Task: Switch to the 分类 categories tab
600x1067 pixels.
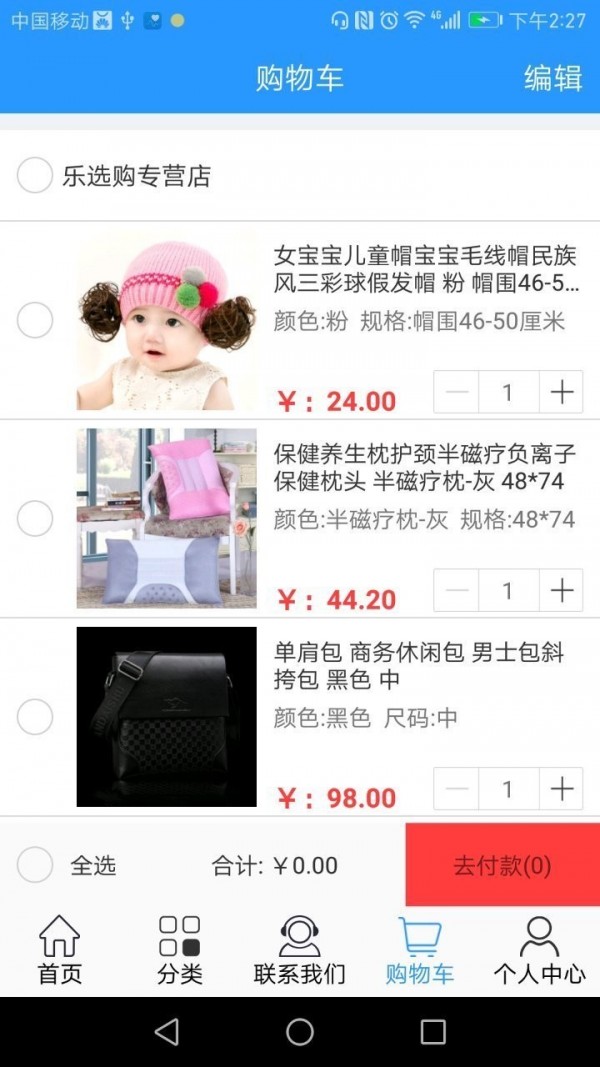Action: click(179, 950)
